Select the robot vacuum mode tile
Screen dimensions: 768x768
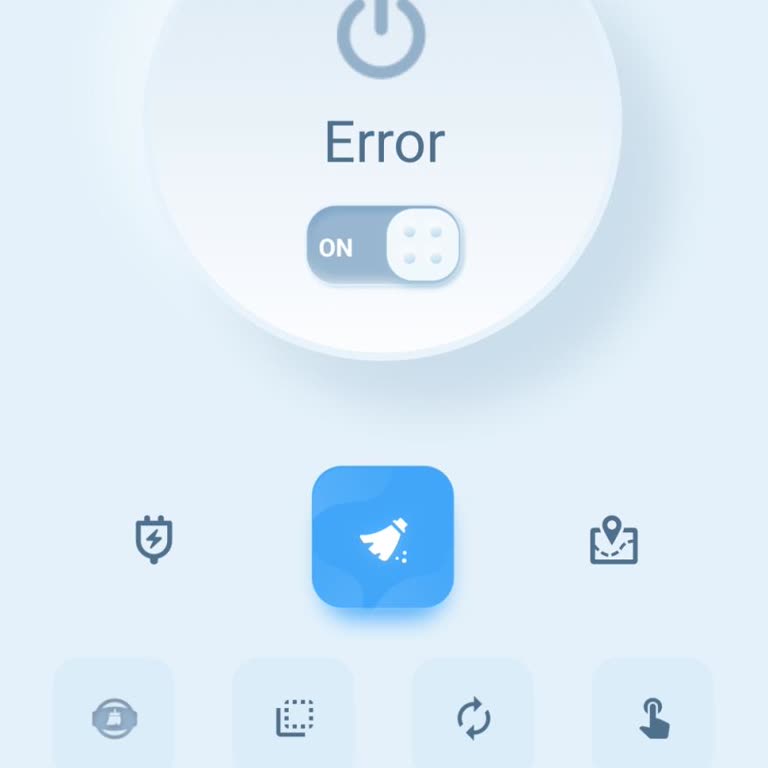point(114,716)
